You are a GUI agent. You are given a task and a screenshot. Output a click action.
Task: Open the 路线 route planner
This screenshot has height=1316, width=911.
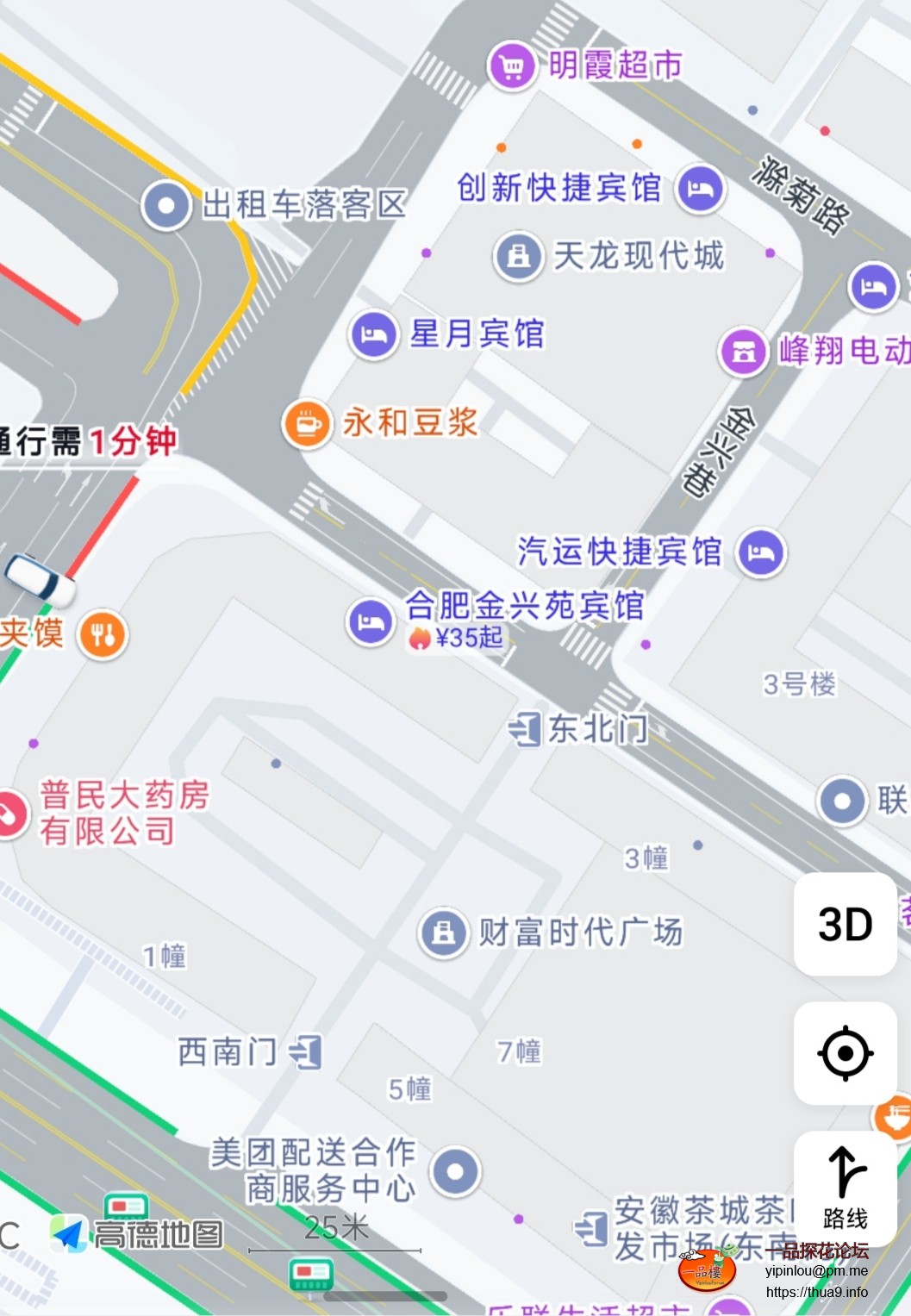(x=845, y=1188)
